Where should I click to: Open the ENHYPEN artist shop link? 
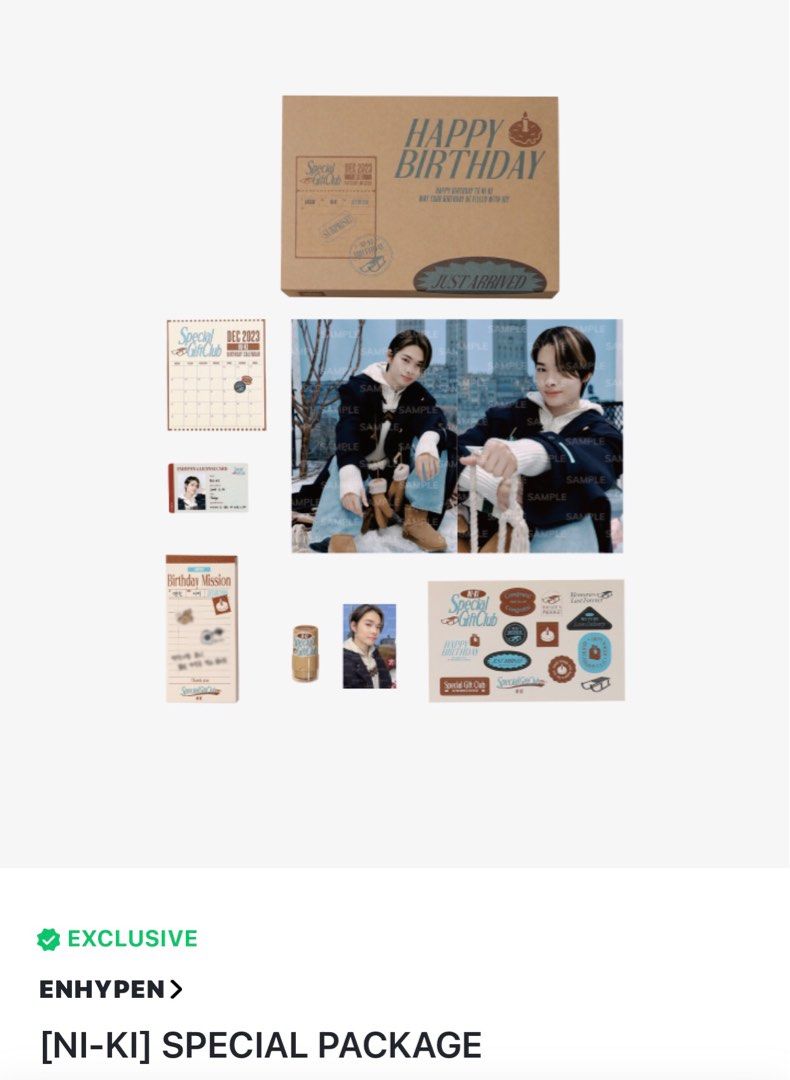pos(110,989)
